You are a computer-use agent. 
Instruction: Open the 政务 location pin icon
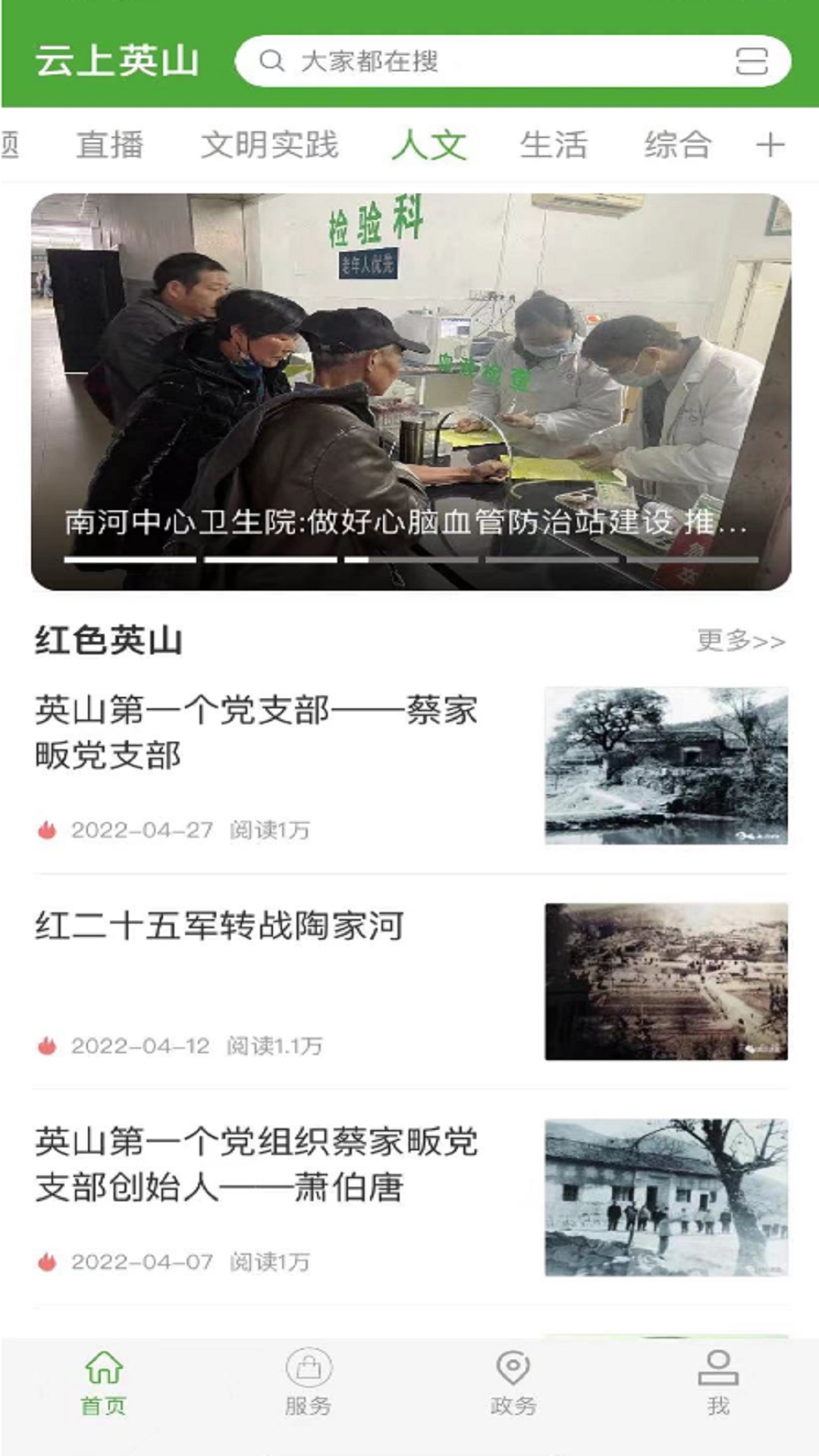(x=512, y=1382)
